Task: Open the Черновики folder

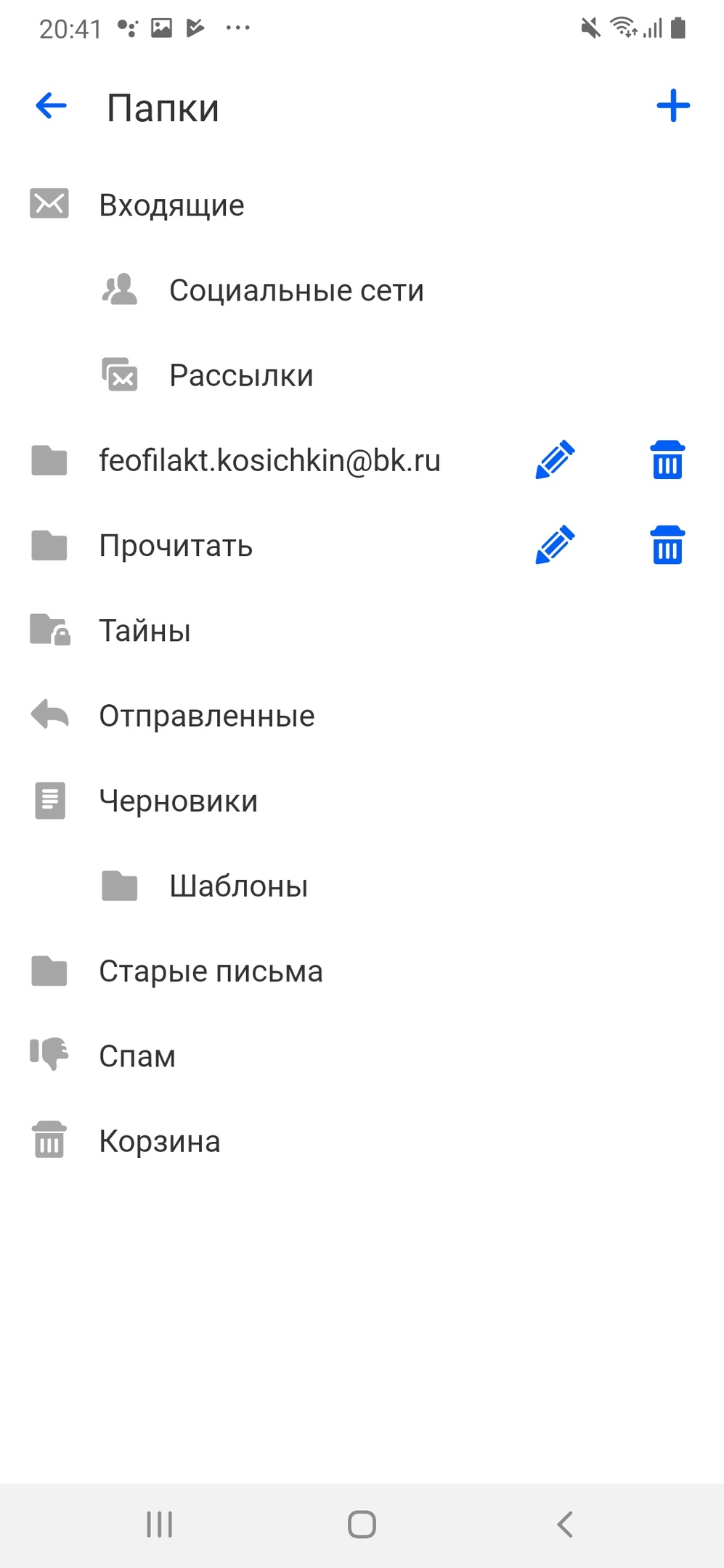Action: (178, 801)
